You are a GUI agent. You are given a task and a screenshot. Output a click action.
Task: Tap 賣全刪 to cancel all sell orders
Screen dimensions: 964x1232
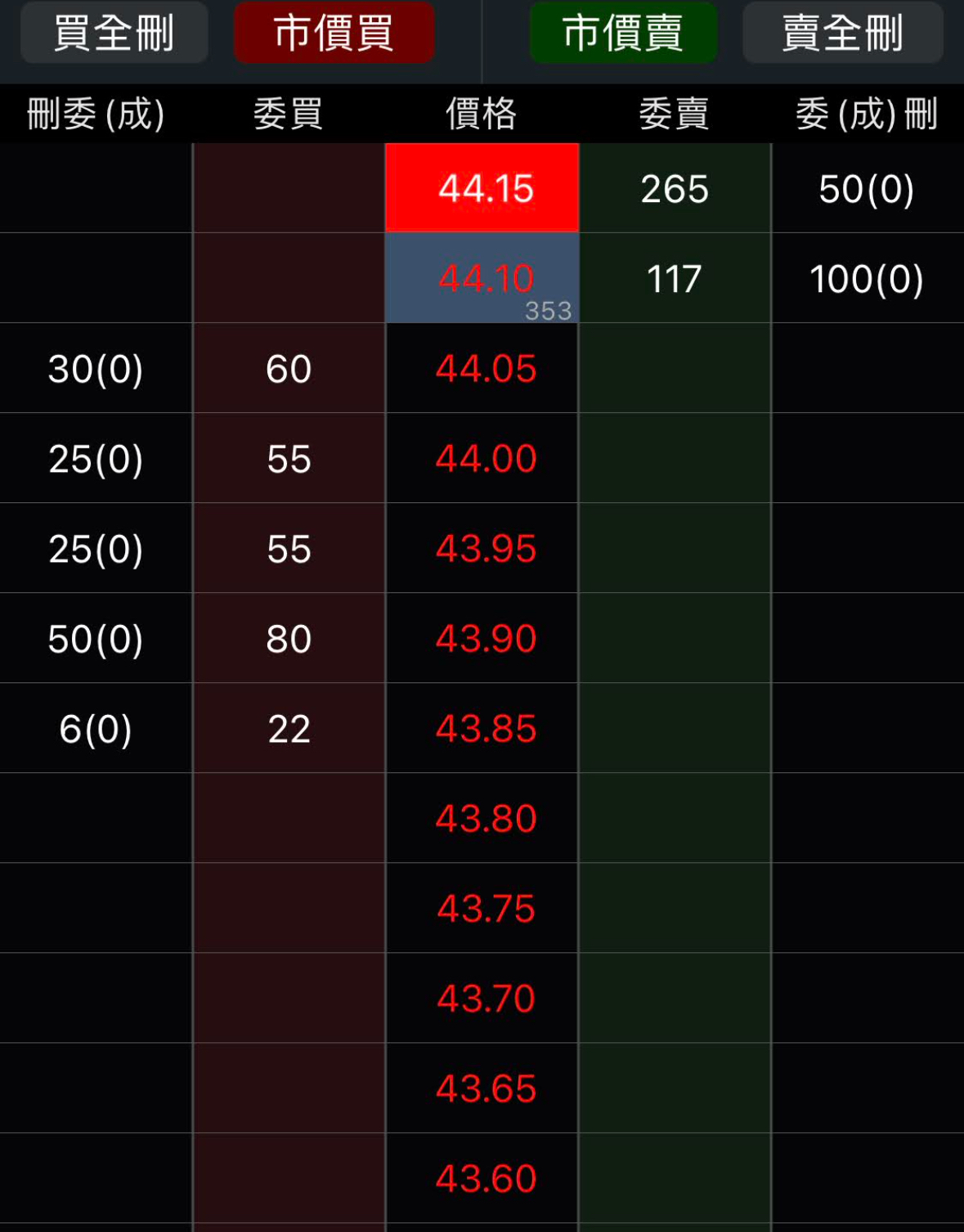tap(842, 34)
